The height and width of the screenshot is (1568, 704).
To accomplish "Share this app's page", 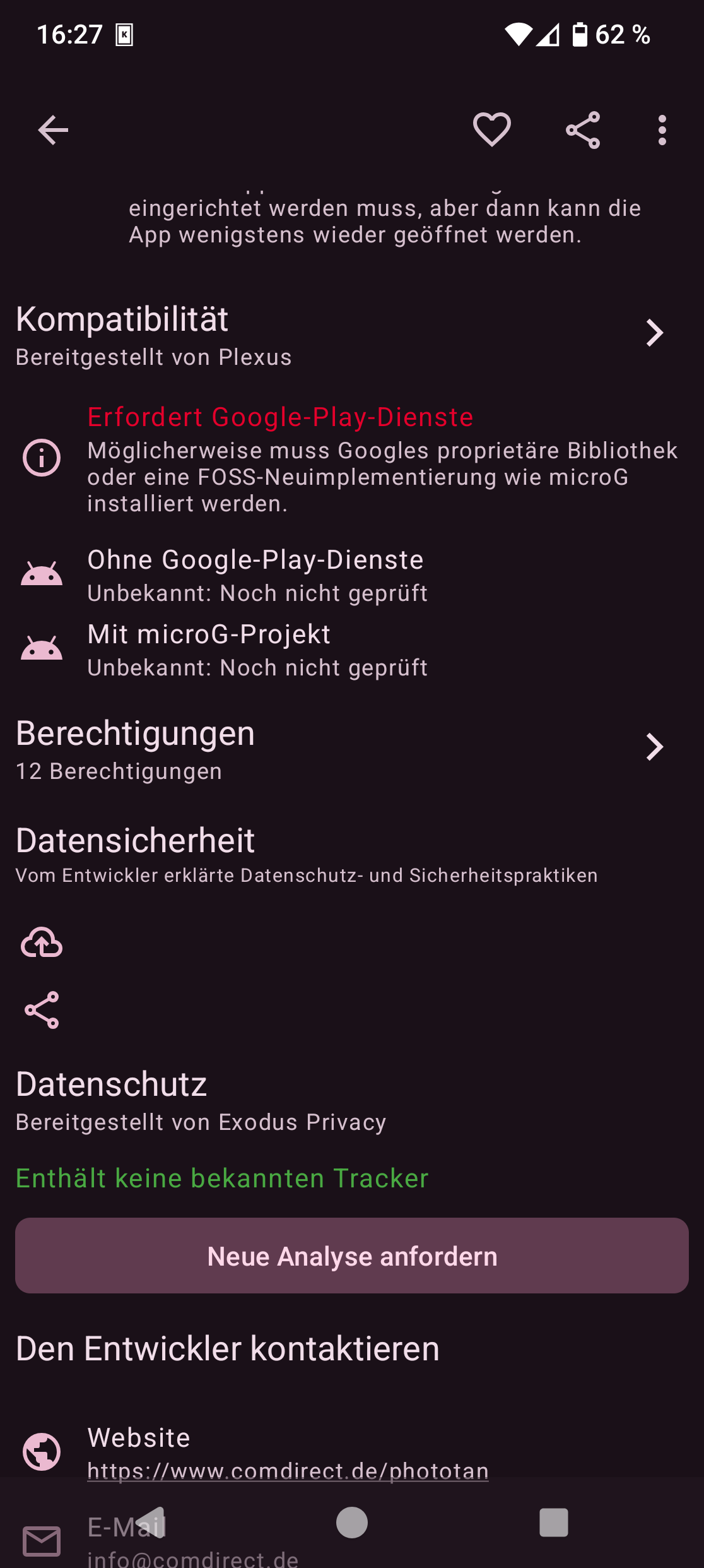I will [x=583, y=130].
